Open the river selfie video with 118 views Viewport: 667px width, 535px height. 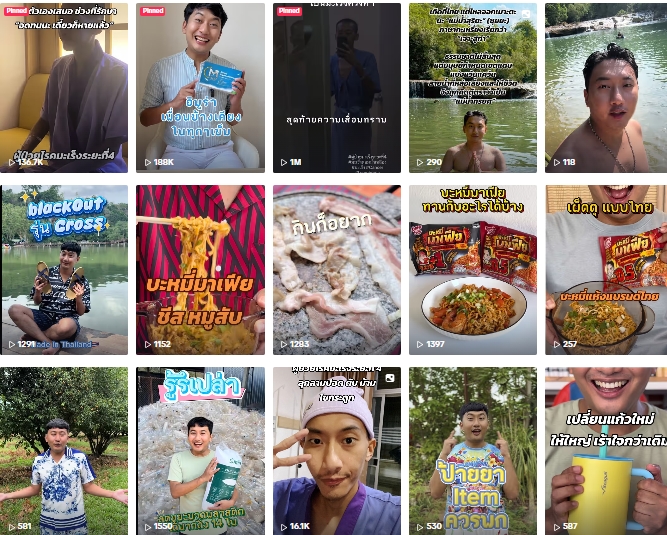pos(606,88)
